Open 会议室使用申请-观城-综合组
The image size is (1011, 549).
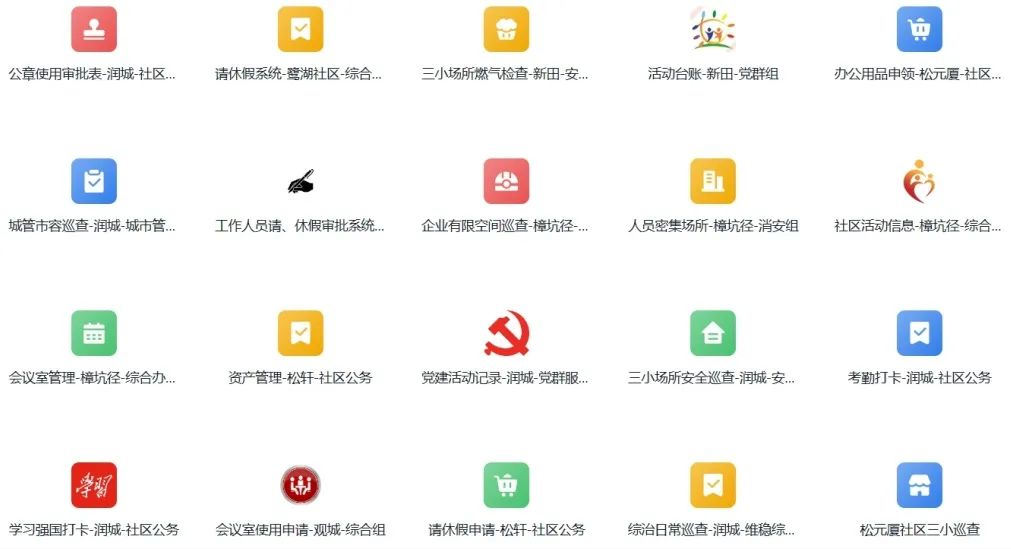[x=300, y=486]
